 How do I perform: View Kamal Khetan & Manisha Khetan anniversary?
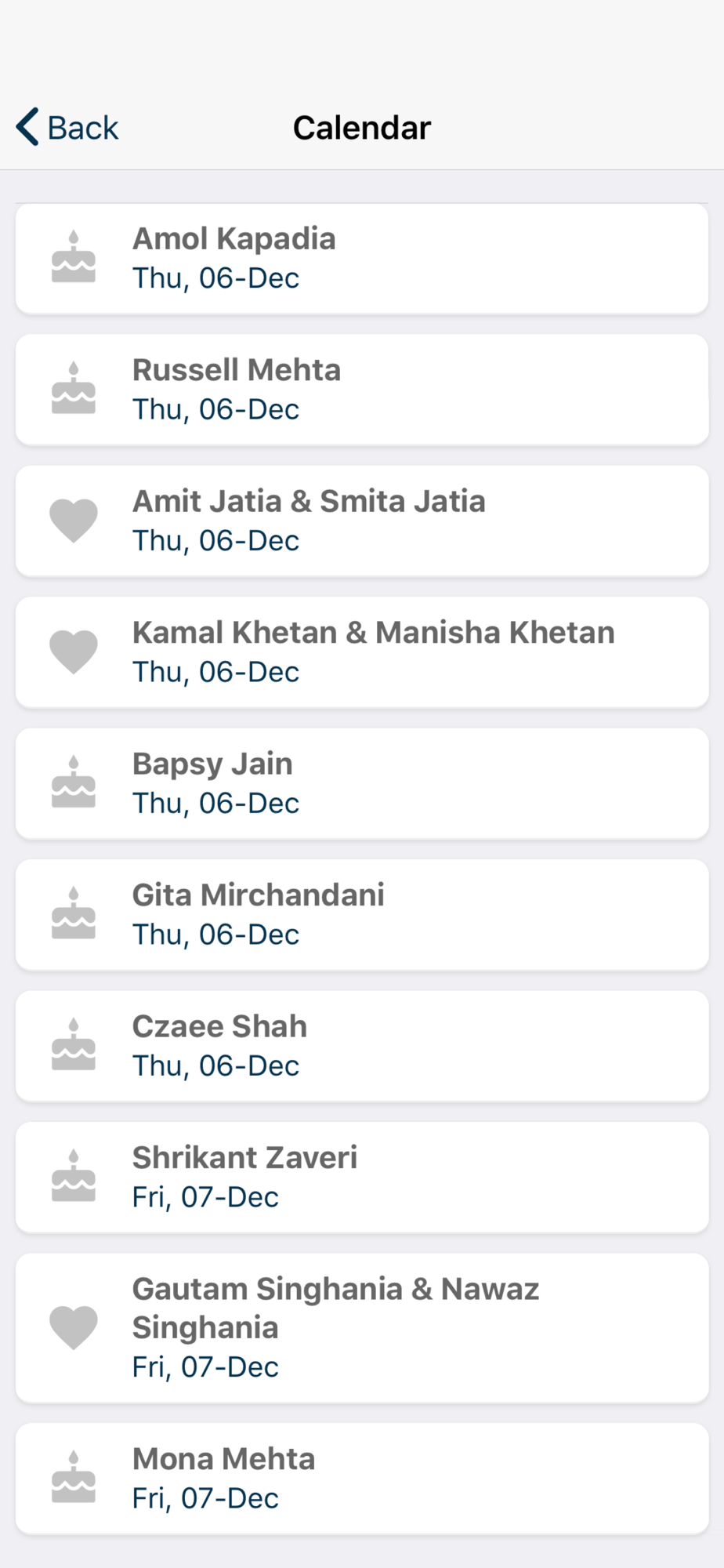[x=362, y=652]
